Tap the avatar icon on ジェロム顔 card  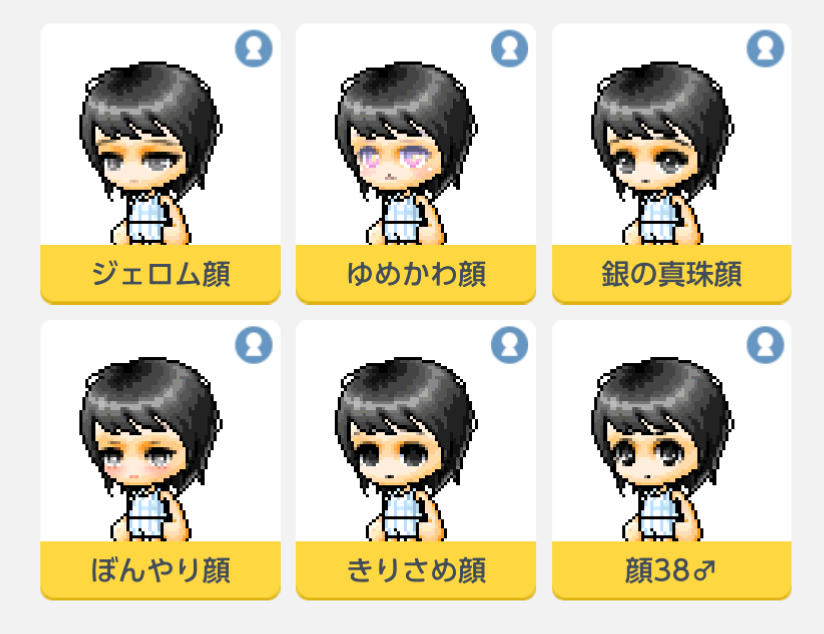coord(254,48)
